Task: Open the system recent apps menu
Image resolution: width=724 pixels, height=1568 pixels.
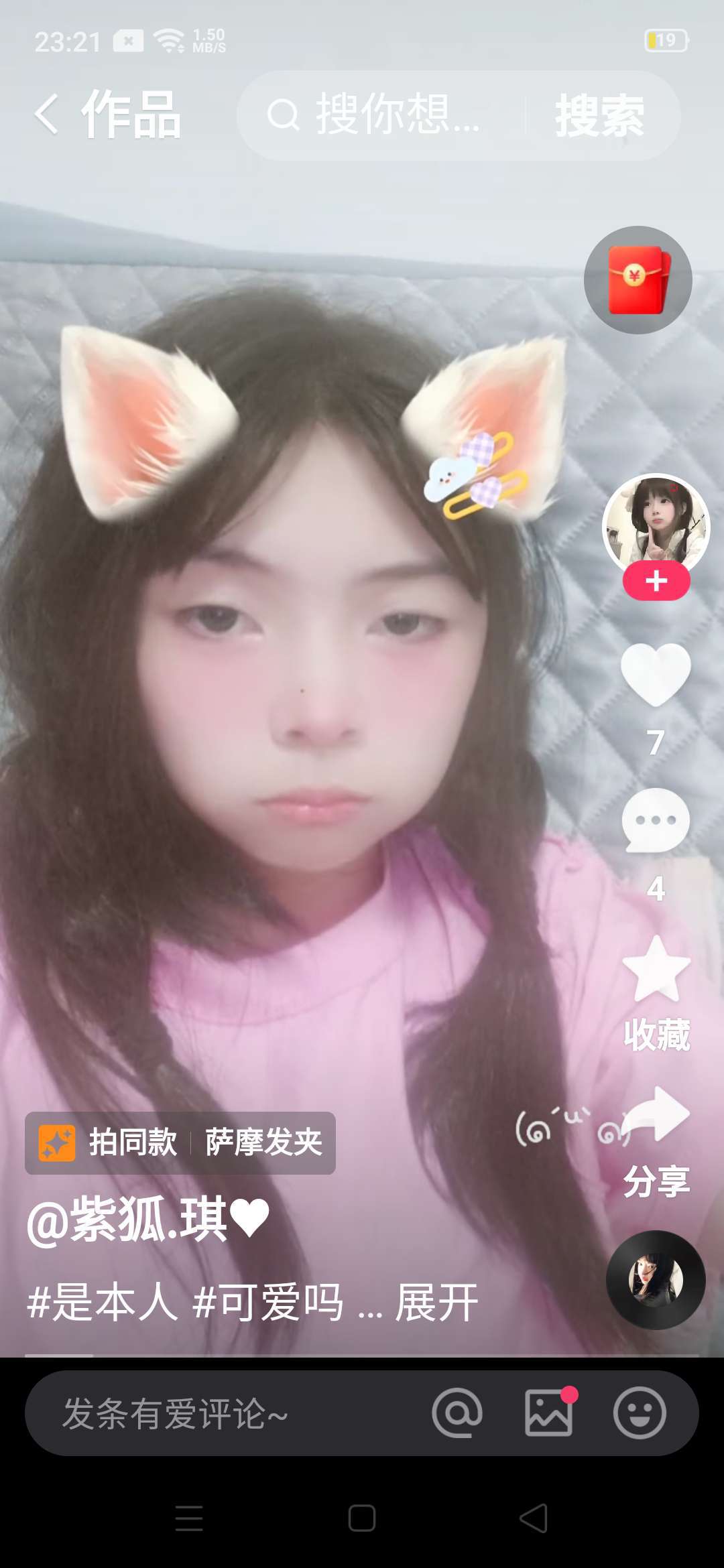Action: pos(189,1518)
